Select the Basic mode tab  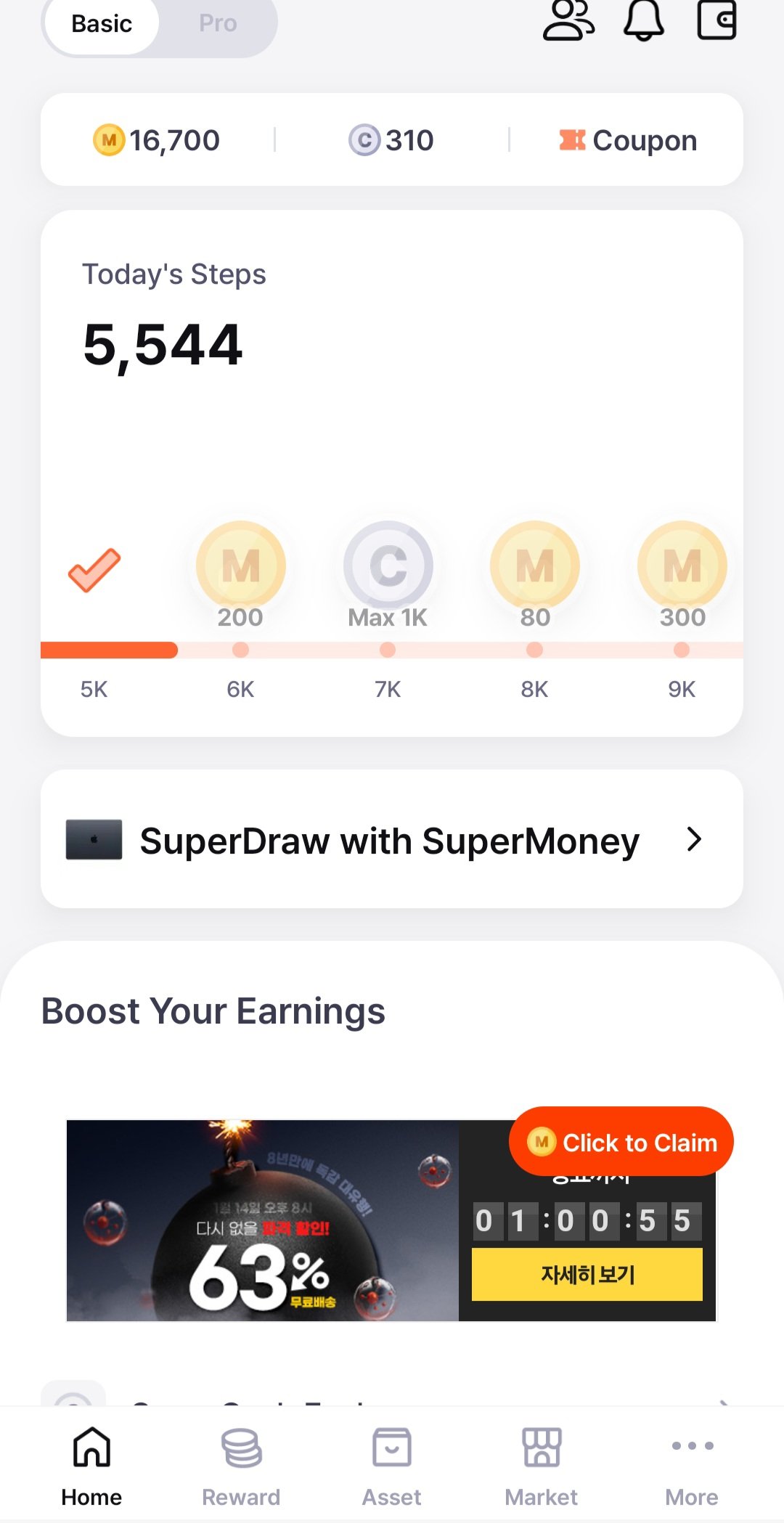[x=102, y=24]
